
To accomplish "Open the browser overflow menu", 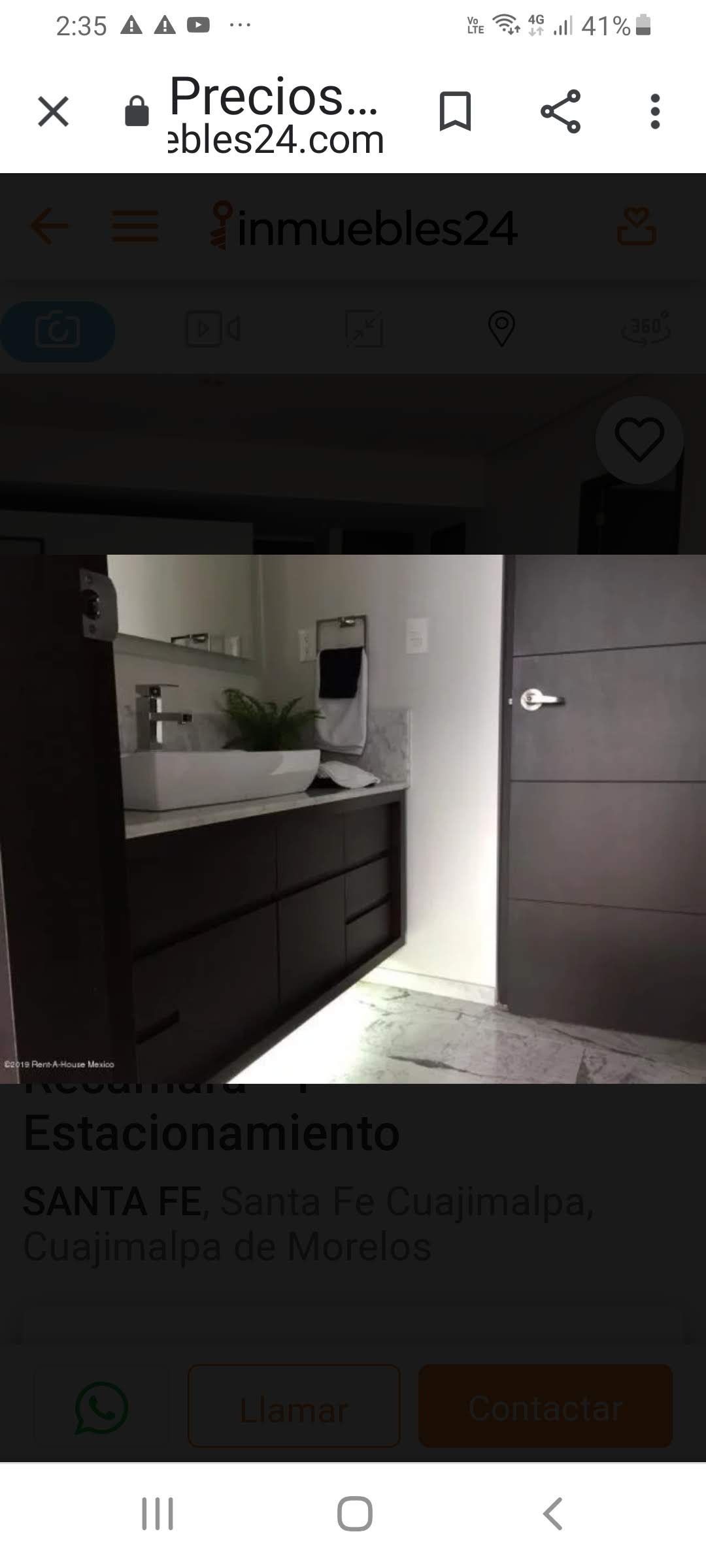I will coord(655,111).
